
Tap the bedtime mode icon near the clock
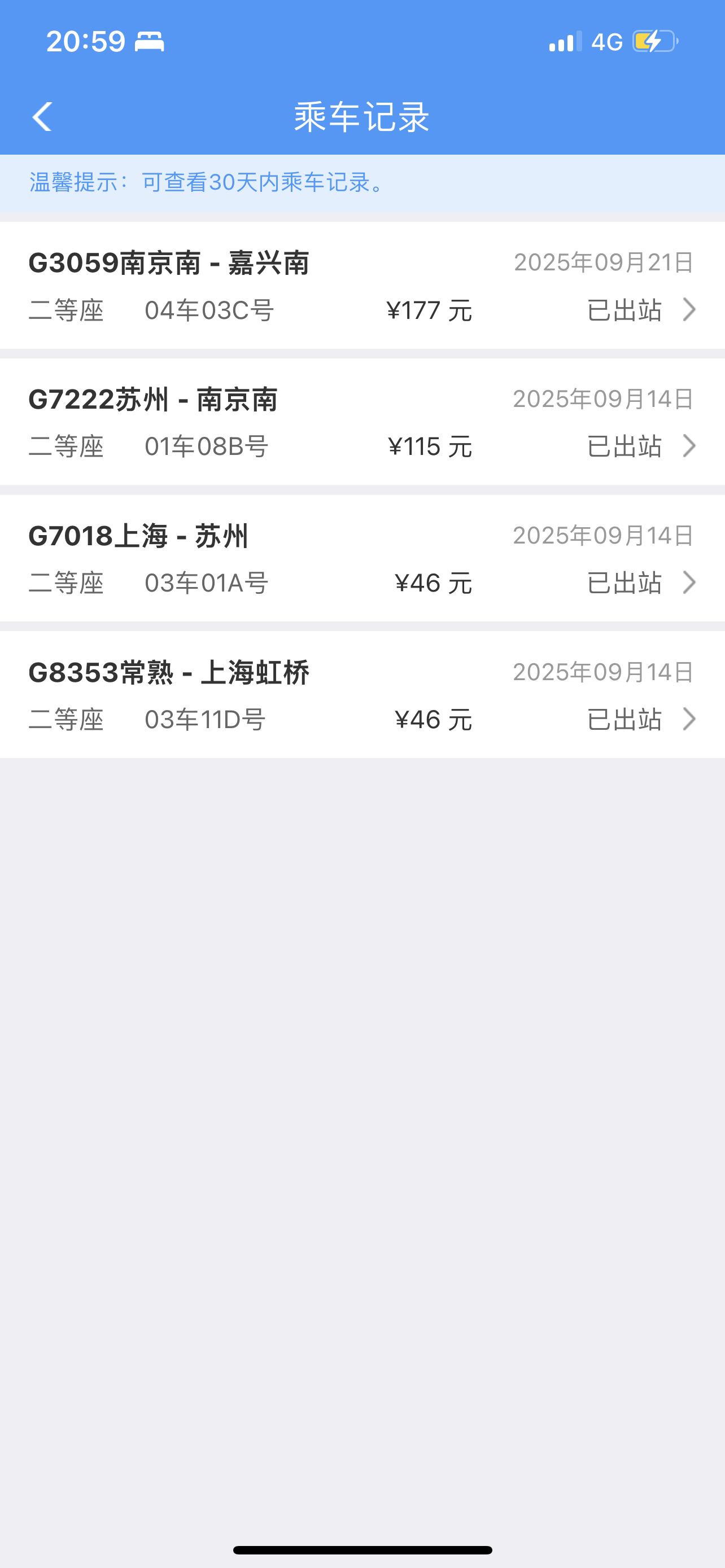pos(150,42)
